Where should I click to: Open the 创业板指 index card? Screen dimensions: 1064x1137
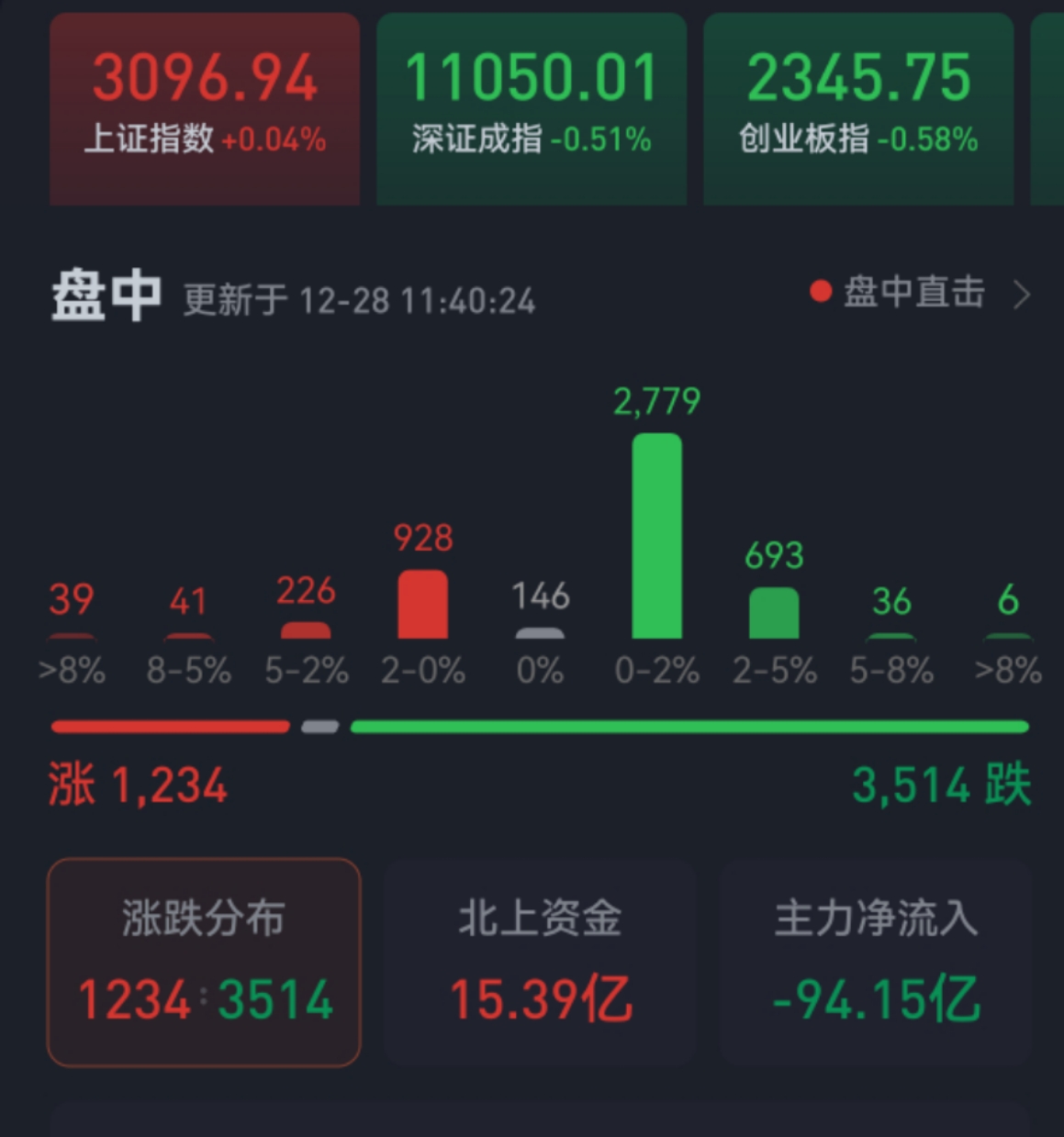(x=858, y=108)
